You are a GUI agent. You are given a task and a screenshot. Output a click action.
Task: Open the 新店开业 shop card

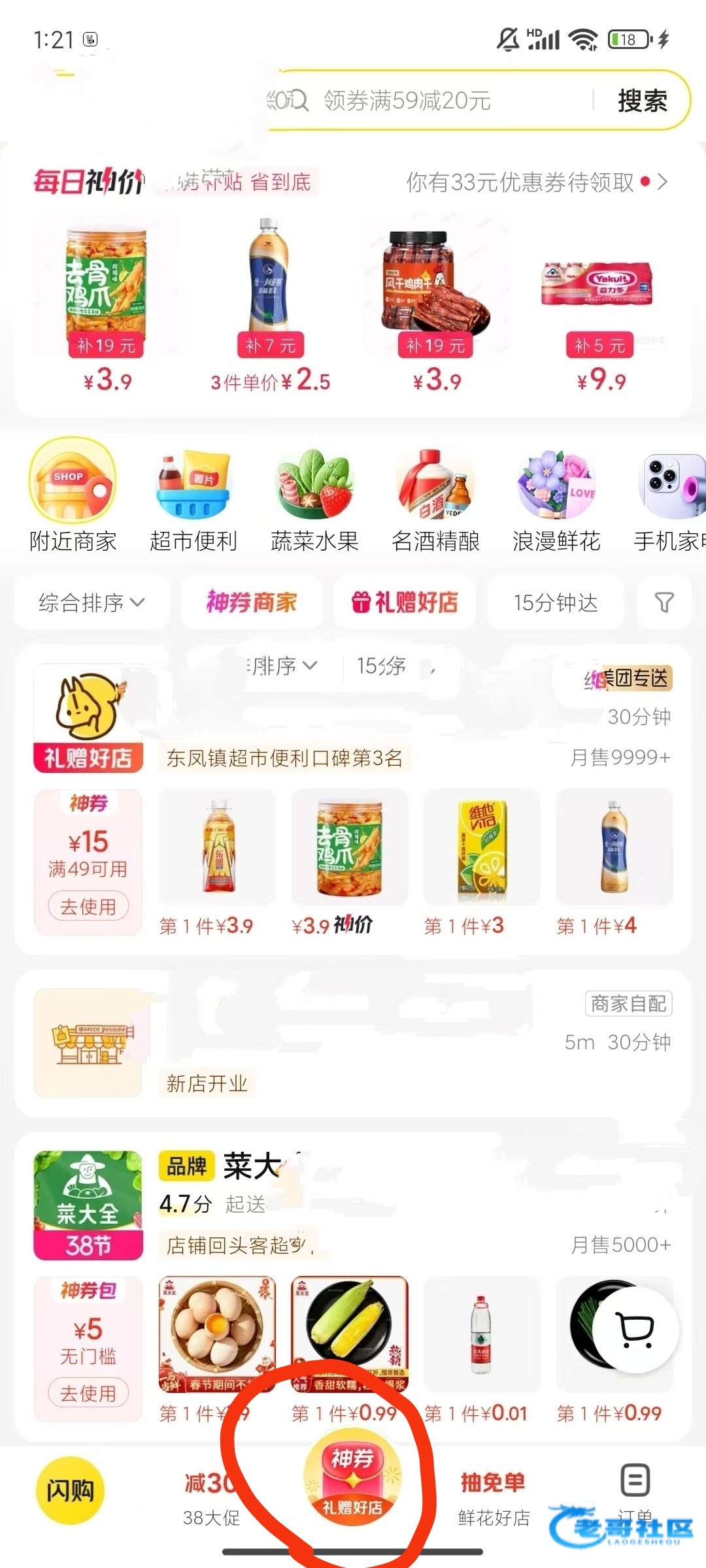click(x=353, y=1043)
